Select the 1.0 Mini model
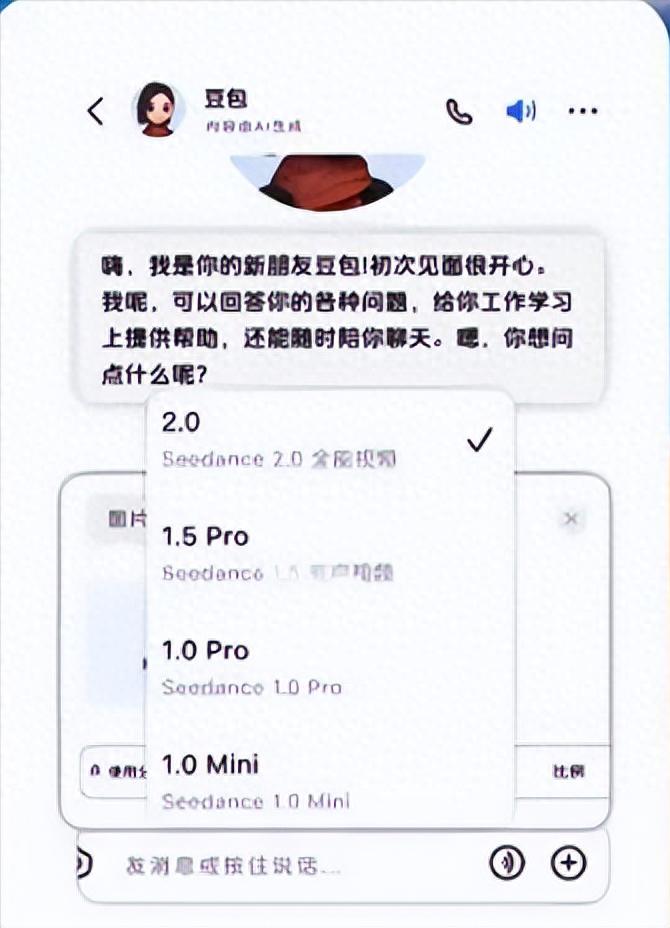Viewport: 670px width, 928px height. (330, 781)
